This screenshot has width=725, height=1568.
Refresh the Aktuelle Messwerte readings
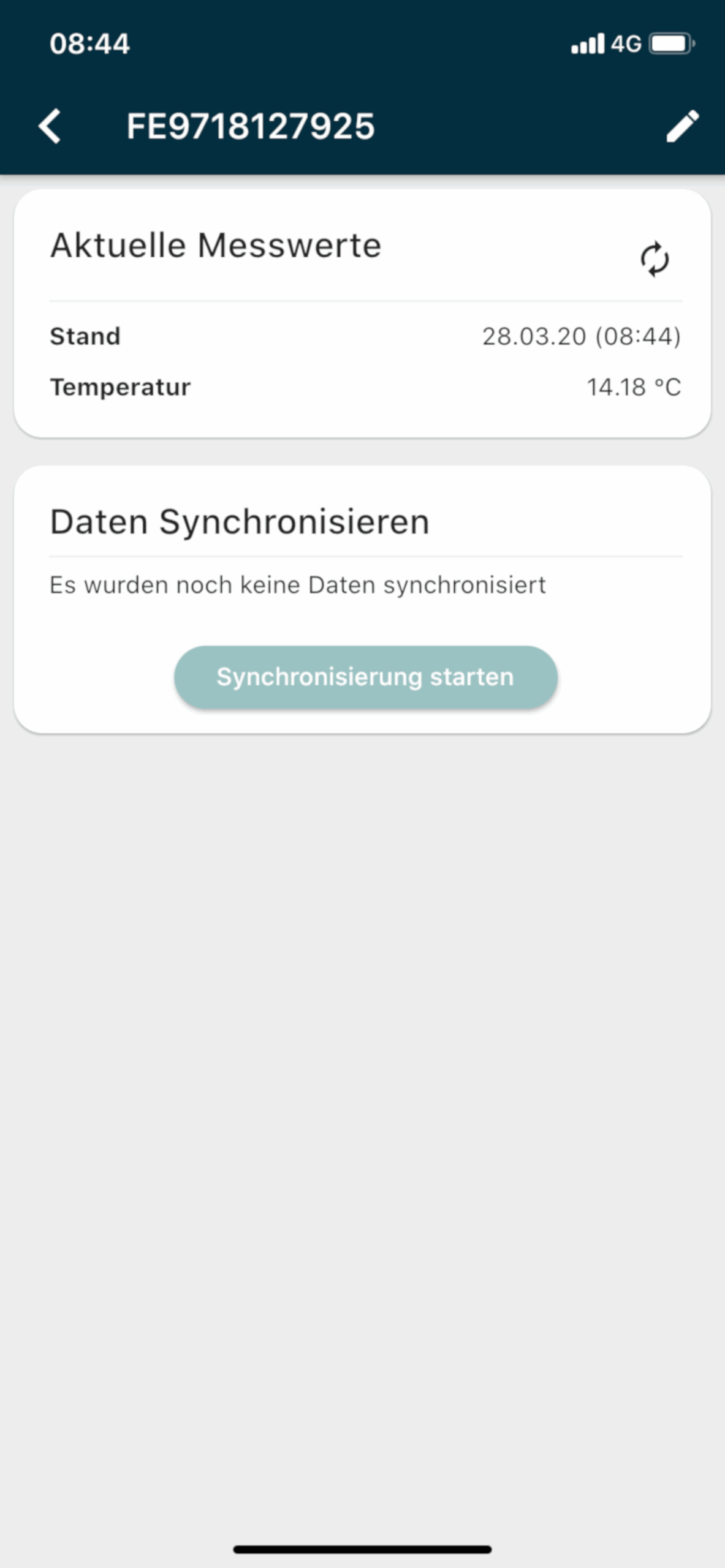655,259
